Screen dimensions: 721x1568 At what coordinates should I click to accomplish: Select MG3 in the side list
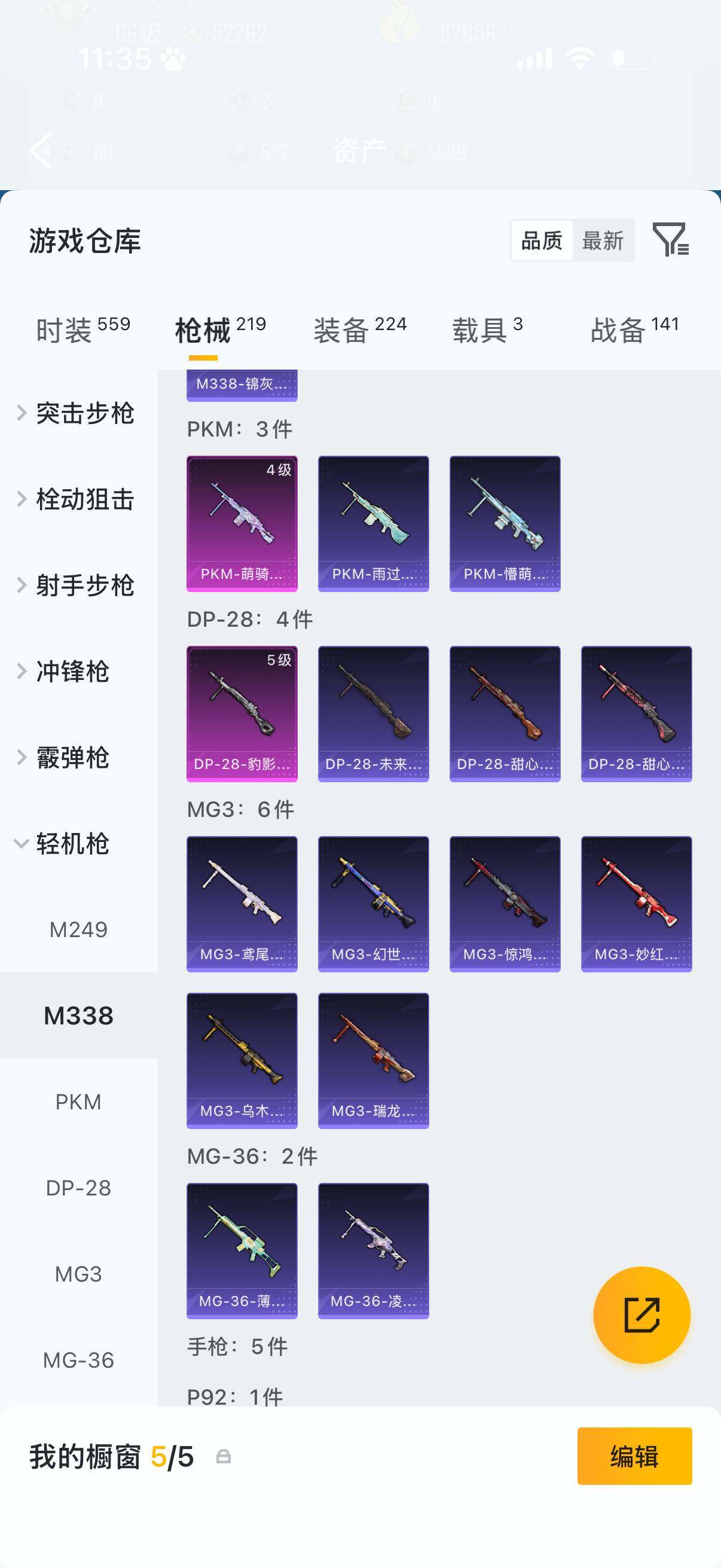(78, 1273)
